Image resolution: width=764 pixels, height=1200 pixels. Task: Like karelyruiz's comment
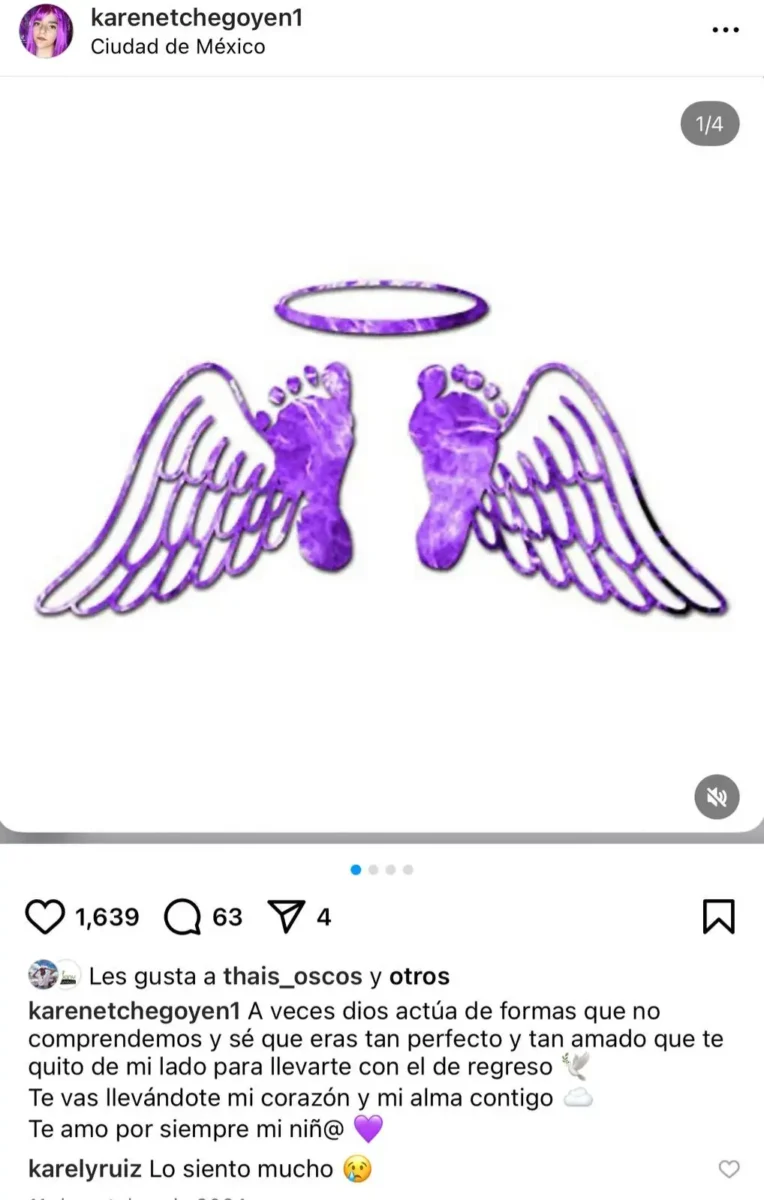coord(730,1168)
